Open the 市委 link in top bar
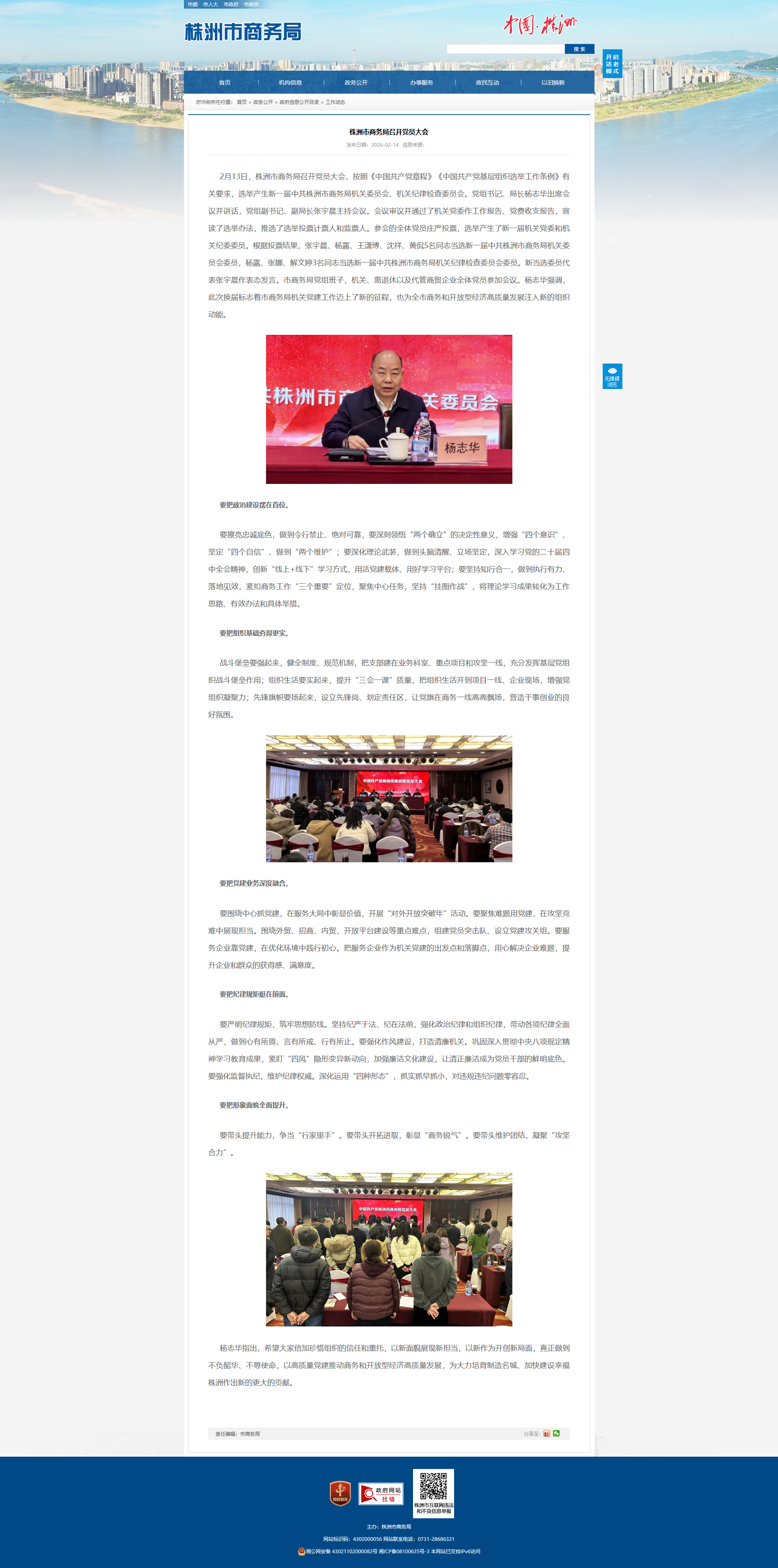 click(x=193, y=4)
